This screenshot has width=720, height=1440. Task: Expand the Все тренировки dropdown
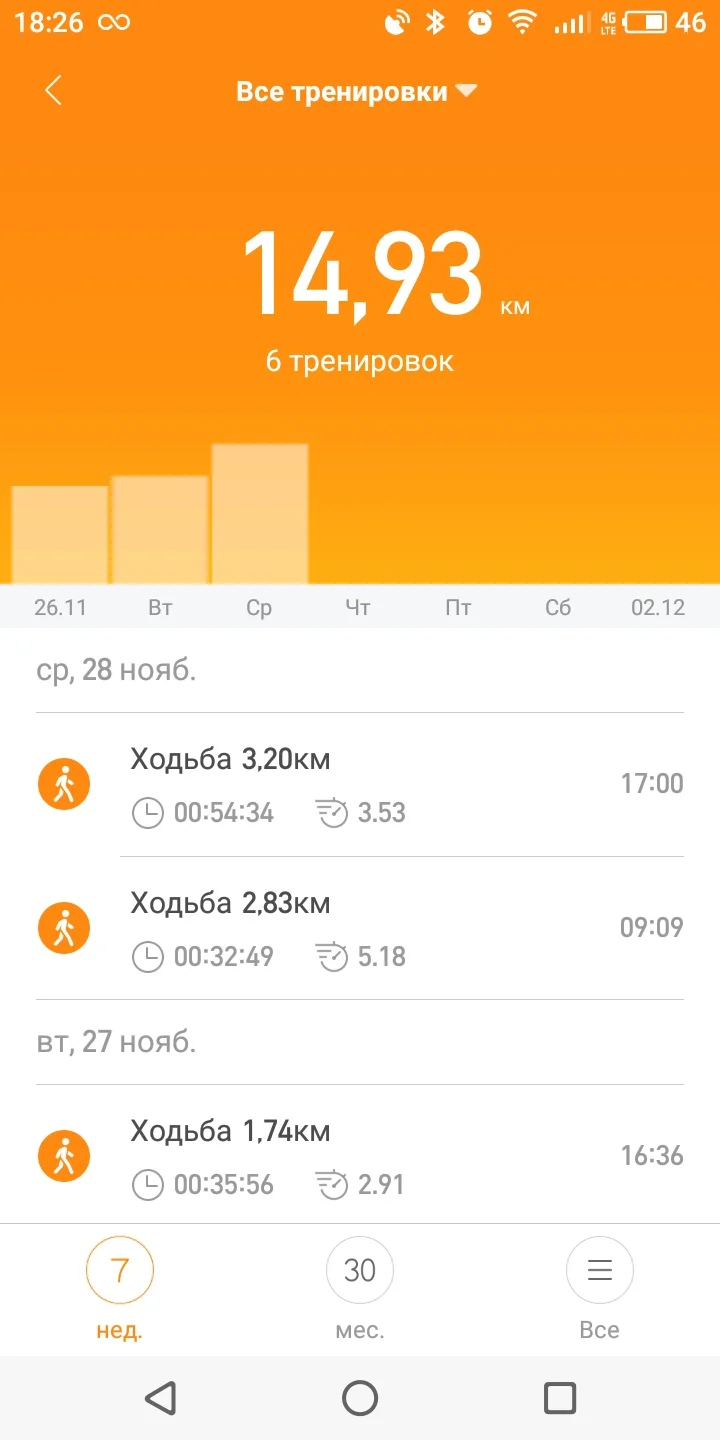[356, 92]
